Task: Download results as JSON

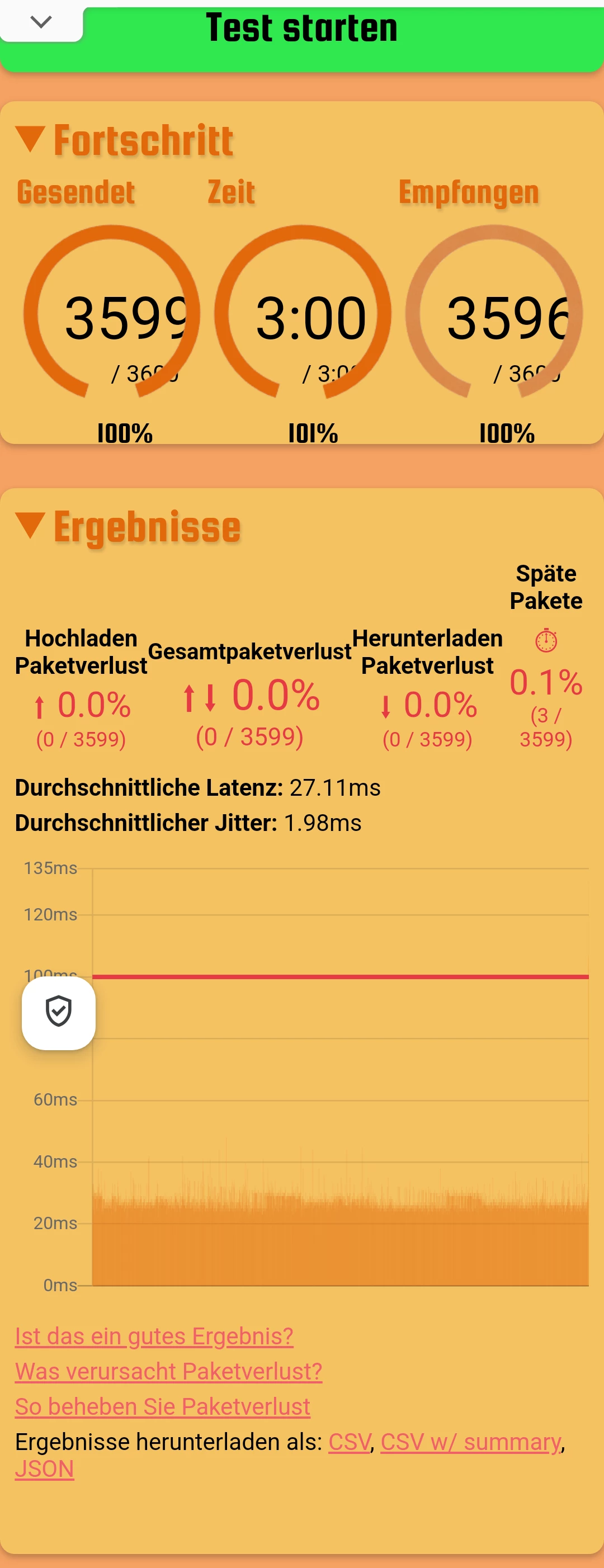Action: [44, 1468]
